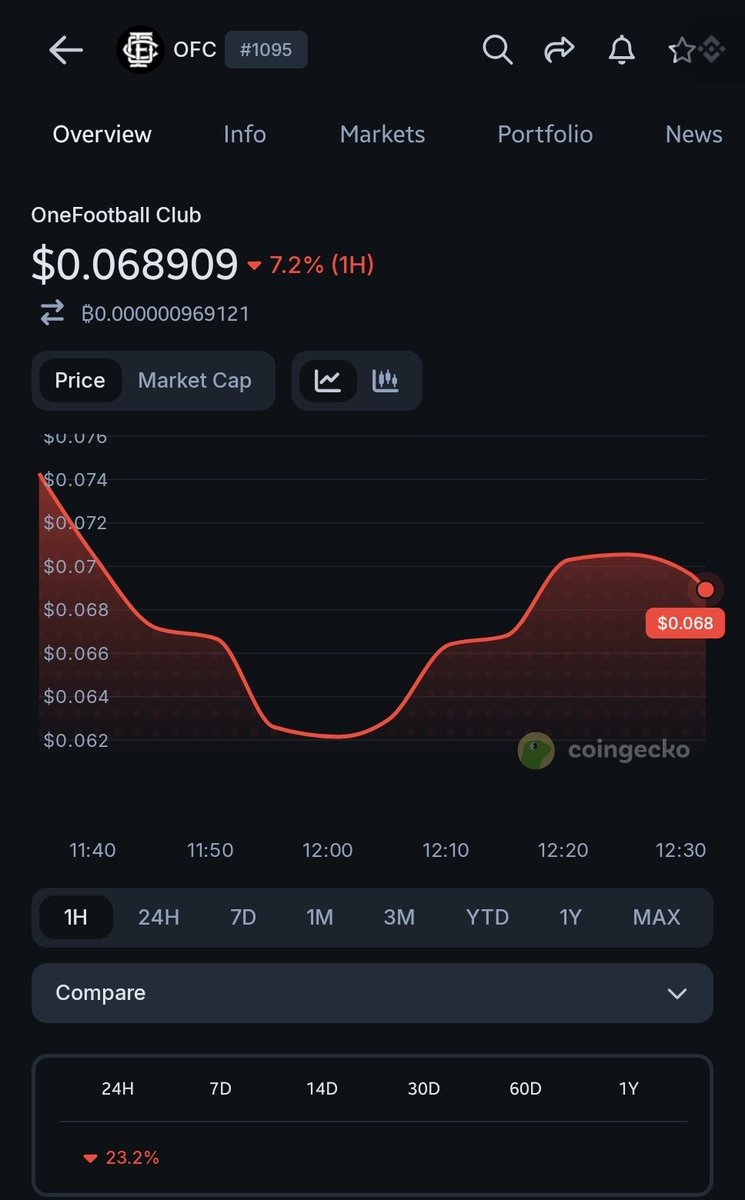This screenshot has height=1200, width=745.
Task: Share the OFC coin page
Action: pyautogui.click(x=560, y=49)
